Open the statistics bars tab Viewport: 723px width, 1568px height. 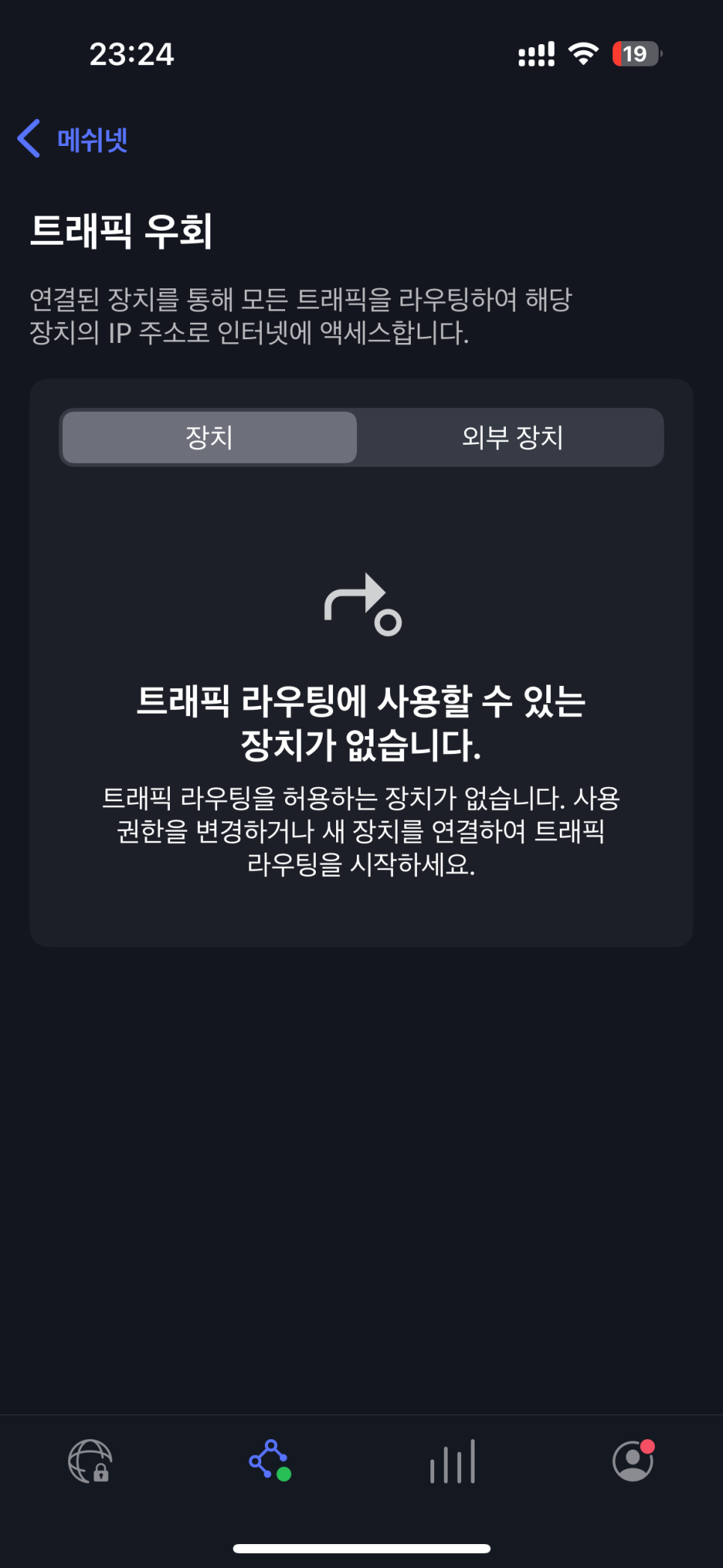click(x=452, y=1460)
